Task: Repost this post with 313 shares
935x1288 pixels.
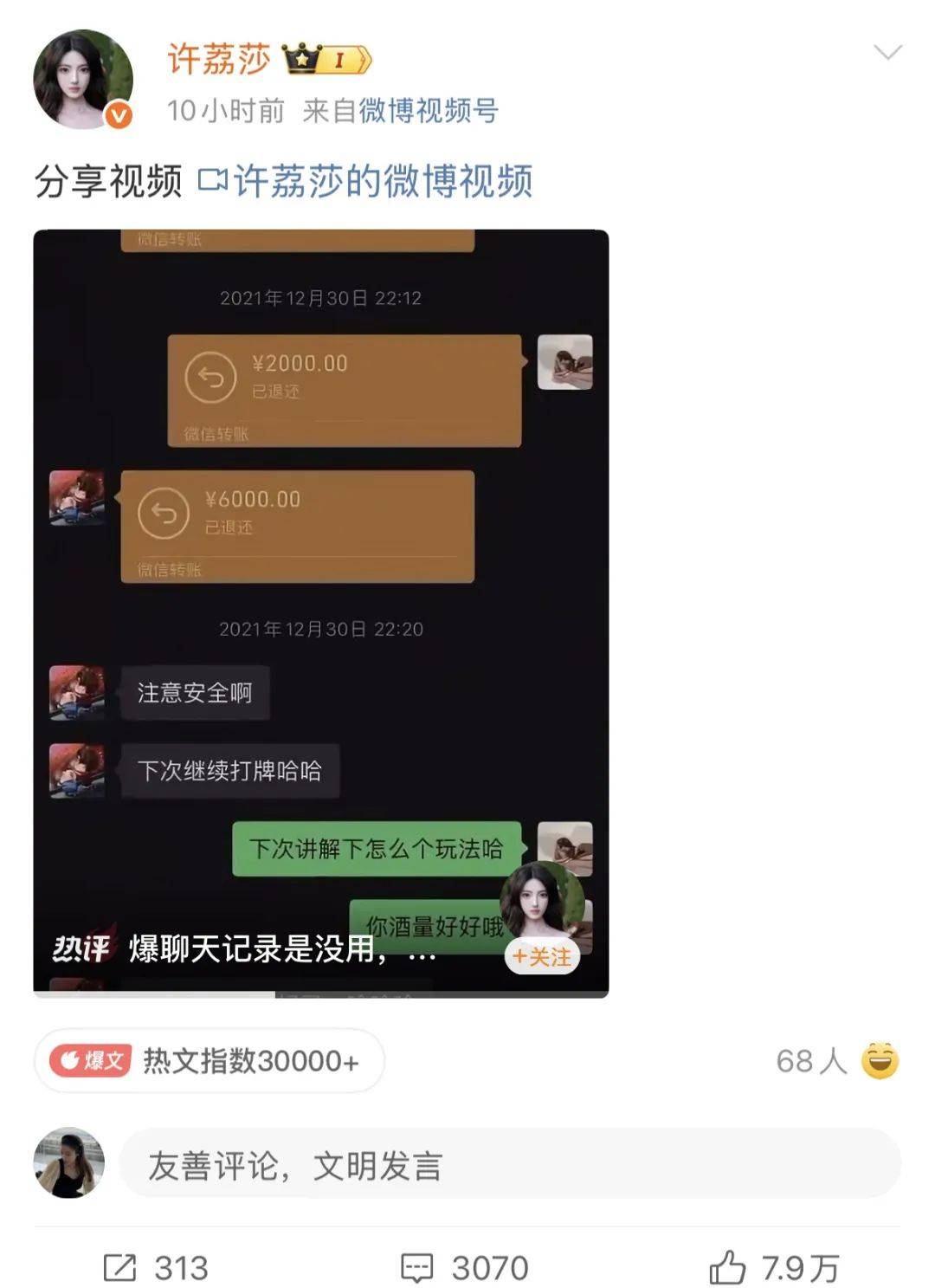Action: [156, 1268]
